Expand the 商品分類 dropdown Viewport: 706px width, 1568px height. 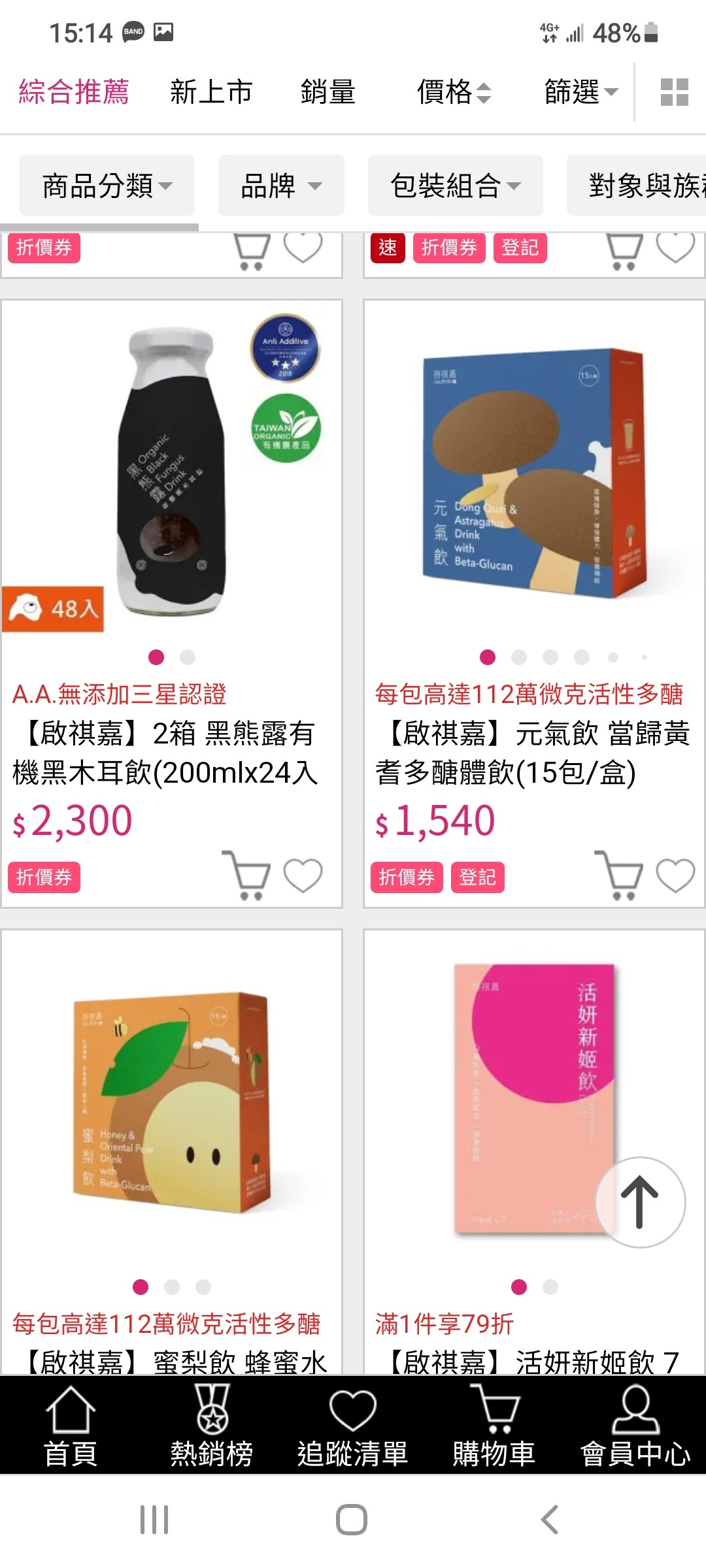107,186
